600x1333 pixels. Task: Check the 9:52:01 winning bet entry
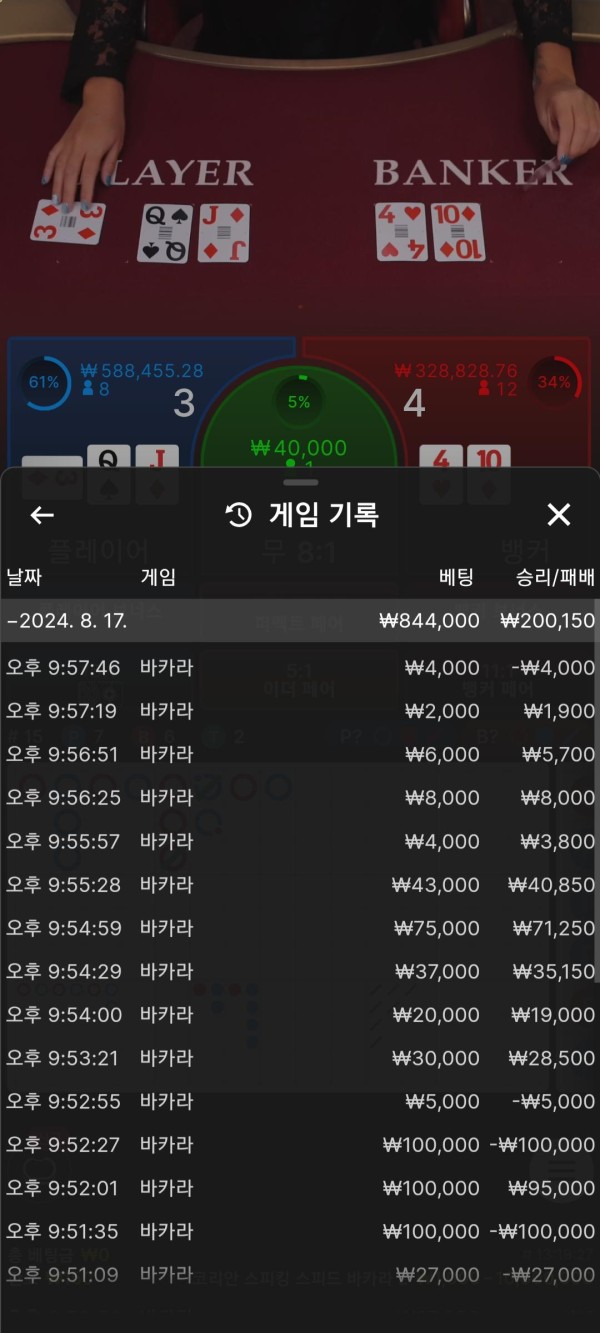click(300, 1188)
